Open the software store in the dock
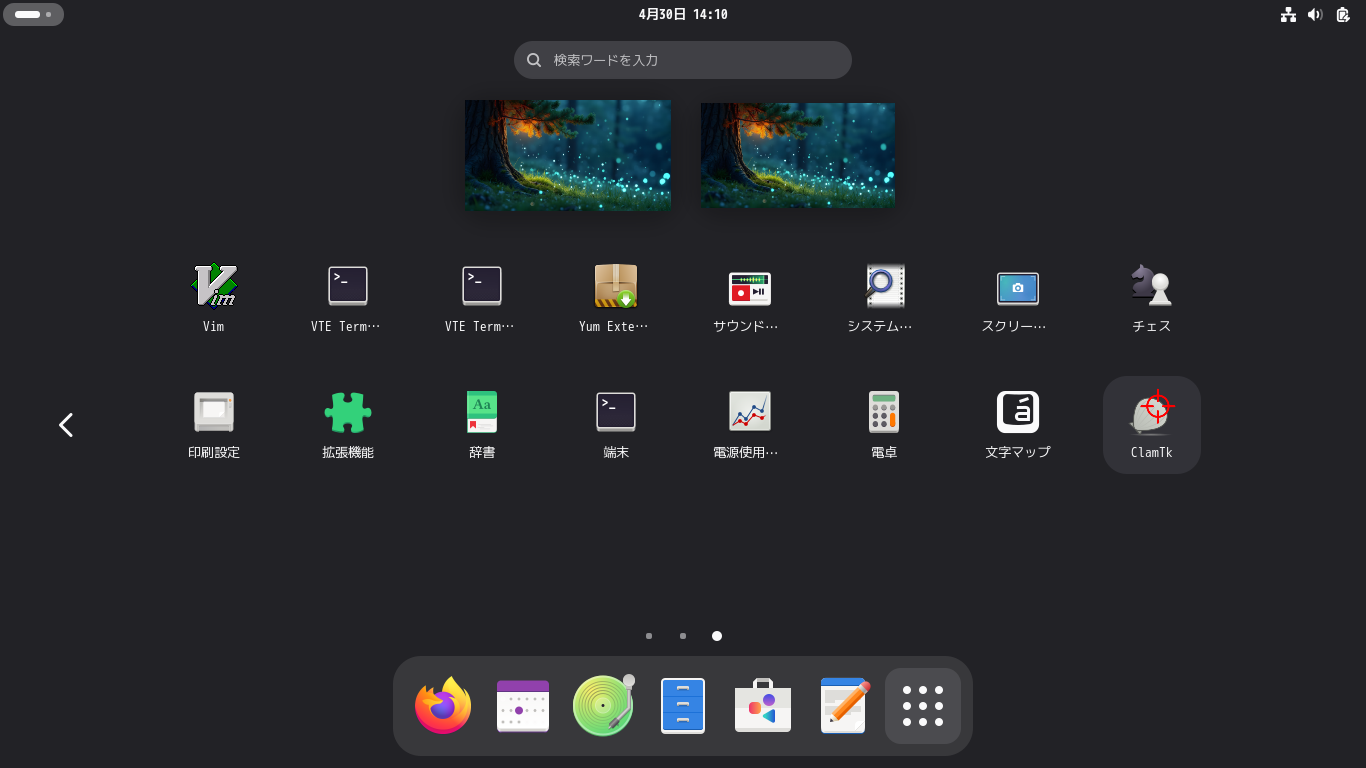 pos(763,706)
